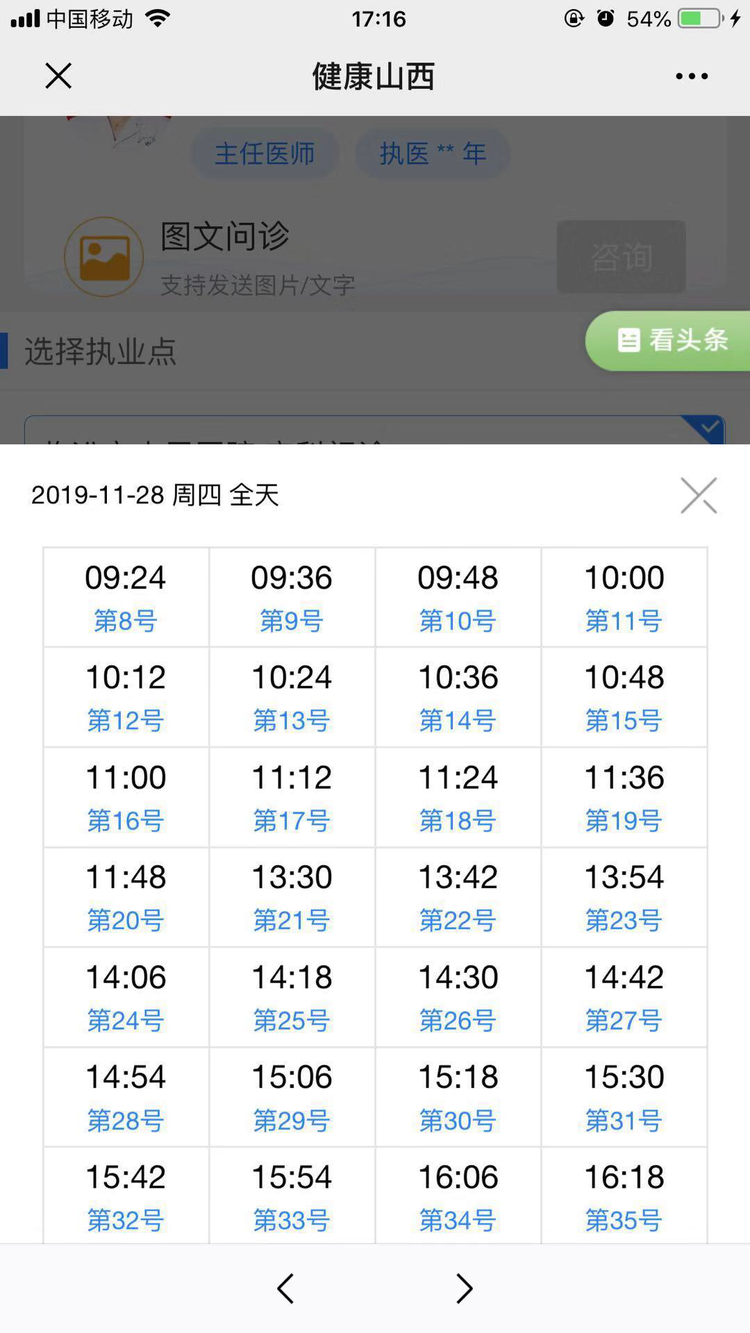Go back with the browser back arrow

click(286, 1288)
